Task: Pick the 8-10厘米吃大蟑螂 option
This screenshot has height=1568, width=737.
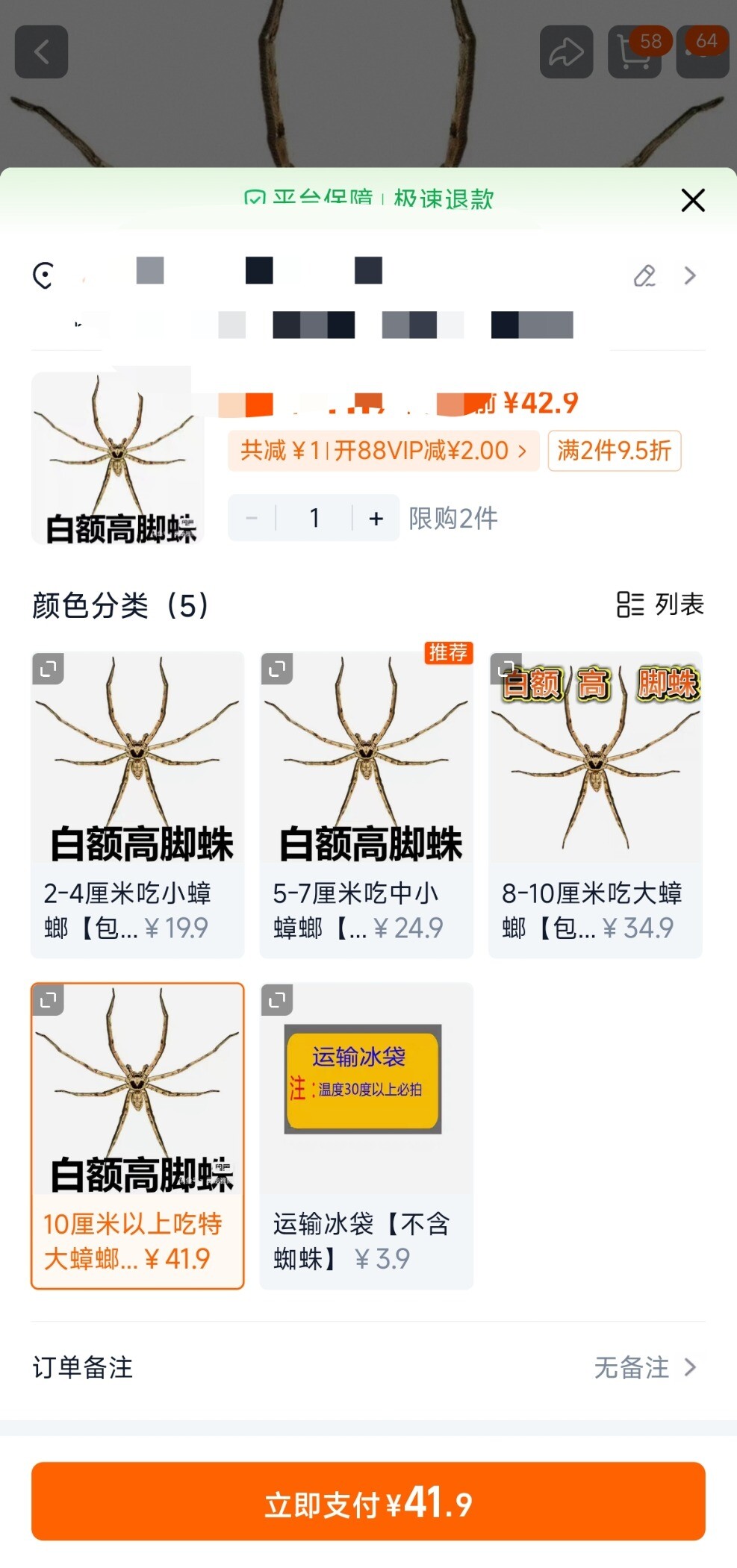Action: click(x=595, y=804)
